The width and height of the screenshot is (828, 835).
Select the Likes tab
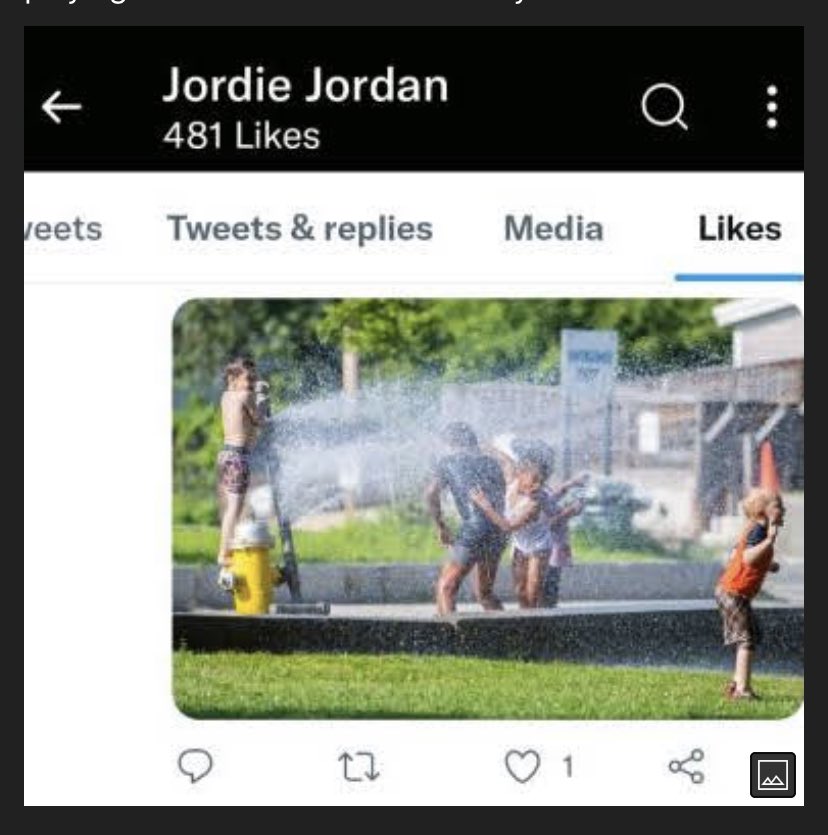pyautogui.click(x=739, y=229)
